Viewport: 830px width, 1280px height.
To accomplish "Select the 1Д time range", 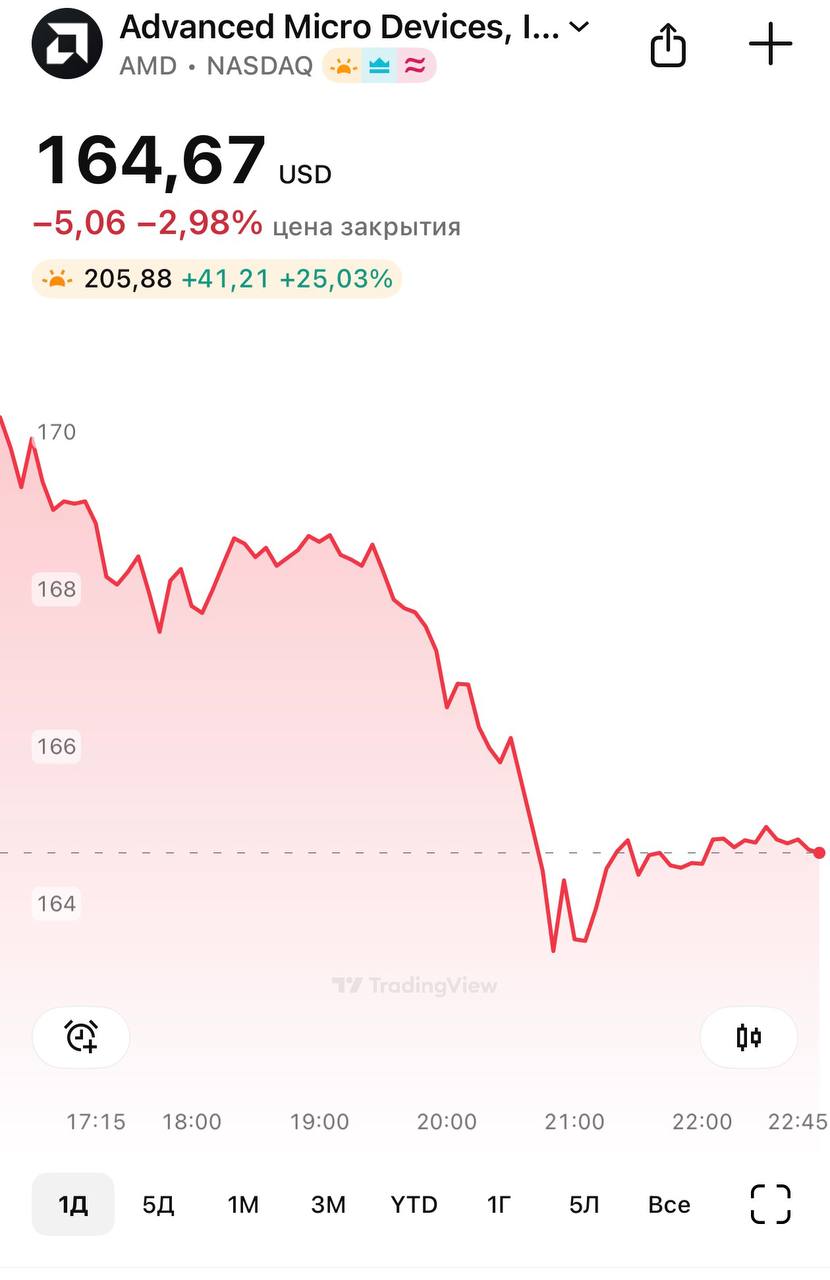I will coord(73,1204).
